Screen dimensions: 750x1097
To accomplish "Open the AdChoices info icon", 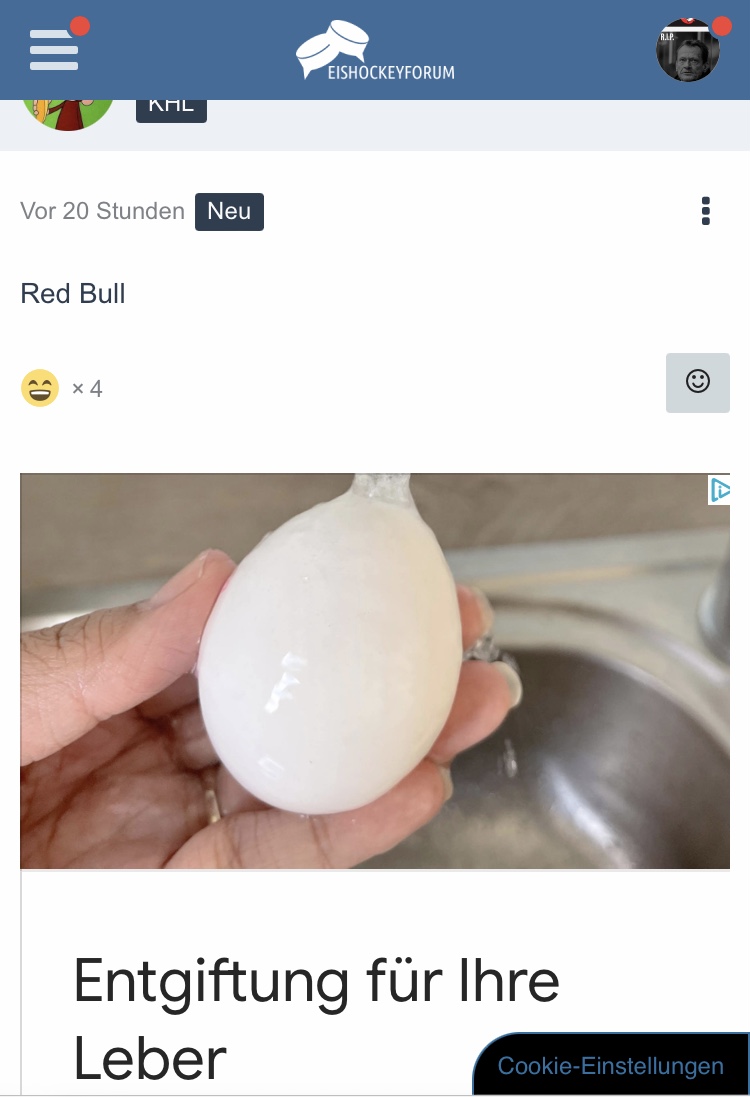I will coord(719,490).
